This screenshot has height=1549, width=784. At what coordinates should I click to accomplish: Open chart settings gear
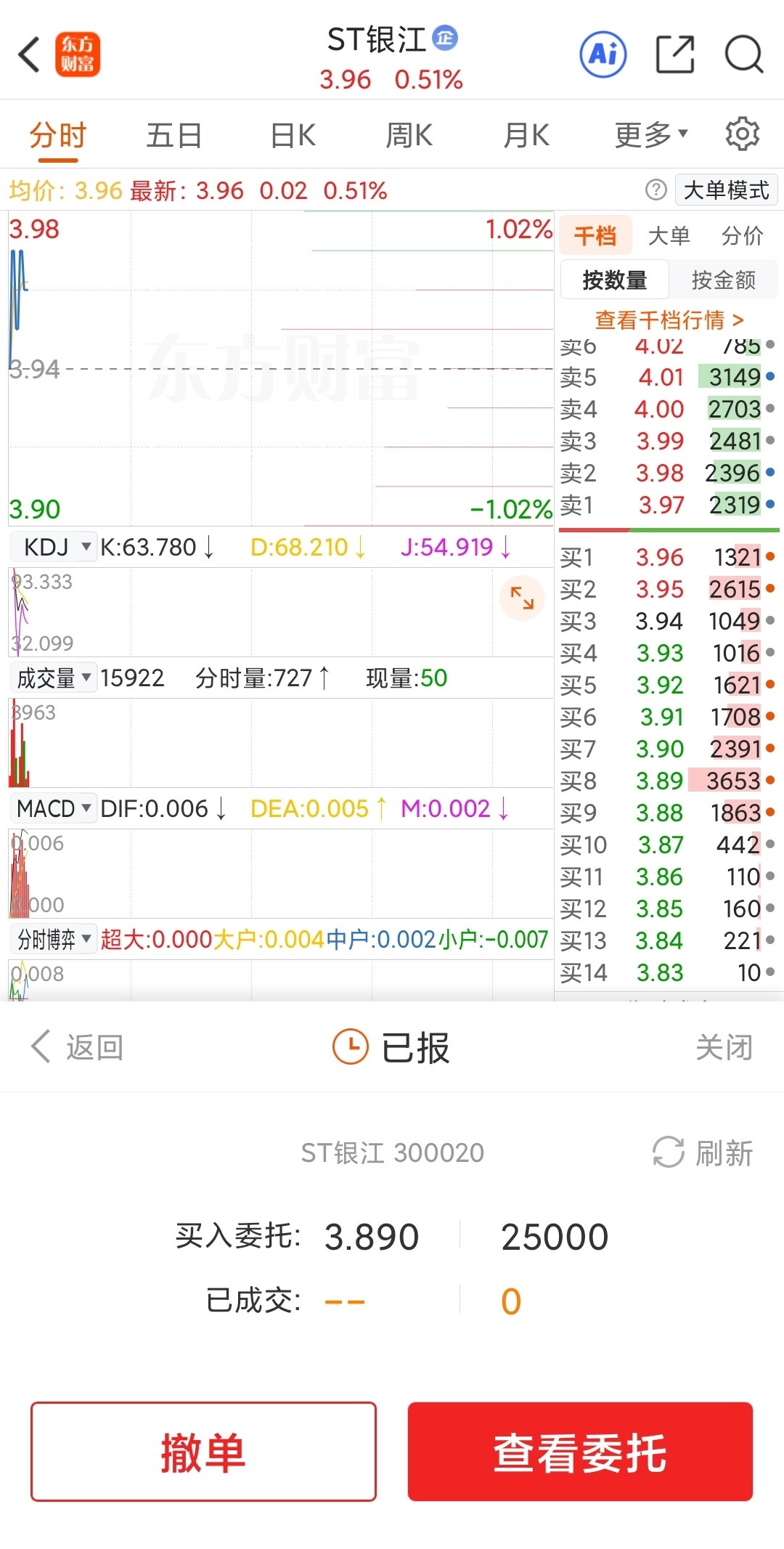[743, 134]
